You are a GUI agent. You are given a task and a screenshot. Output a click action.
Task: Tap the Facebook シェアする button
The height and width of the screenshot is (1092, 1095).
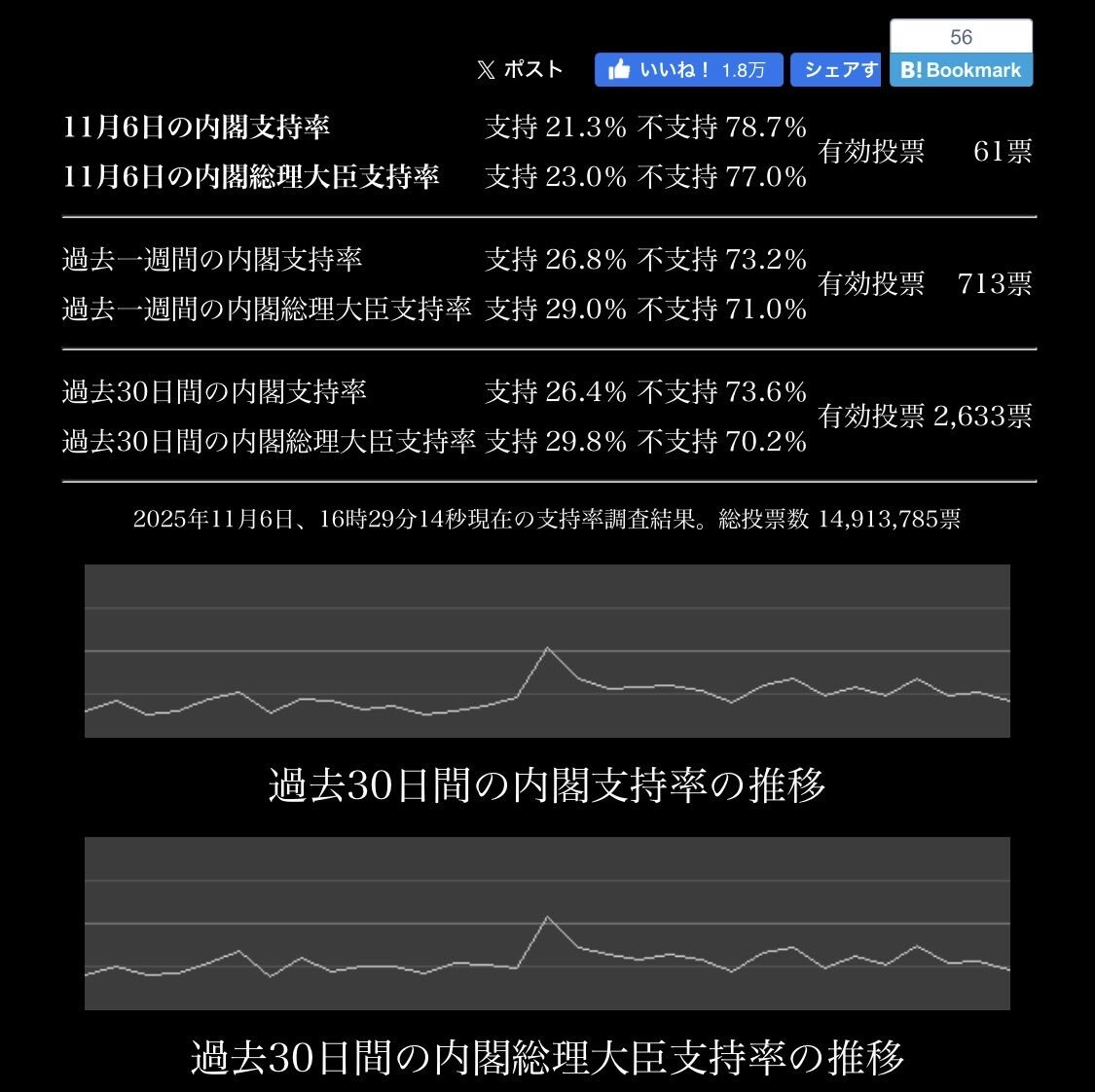point(835,70)
